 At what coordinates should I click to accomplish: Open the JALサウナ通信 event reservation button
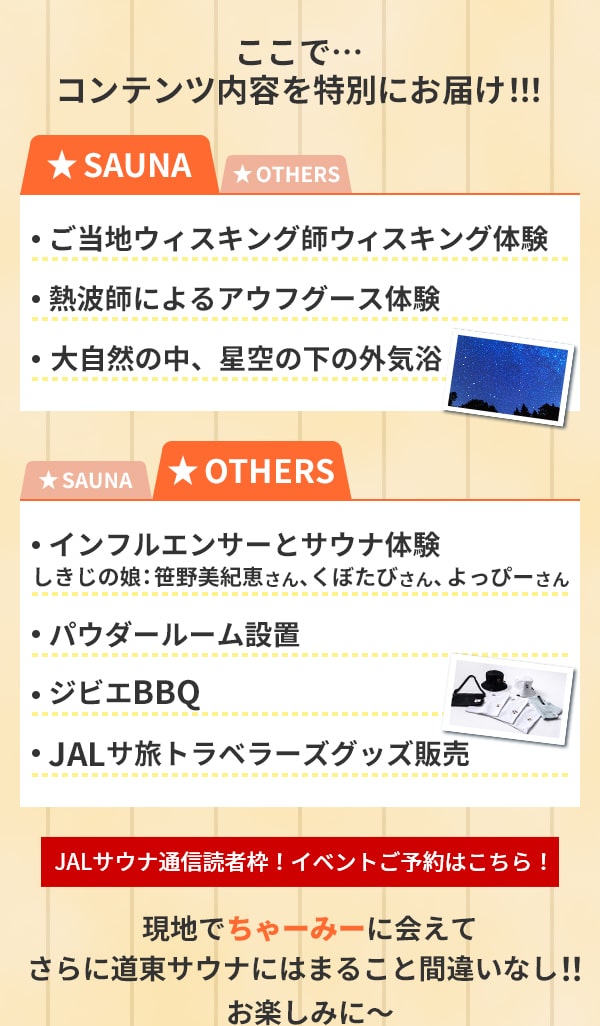[300, 861]
